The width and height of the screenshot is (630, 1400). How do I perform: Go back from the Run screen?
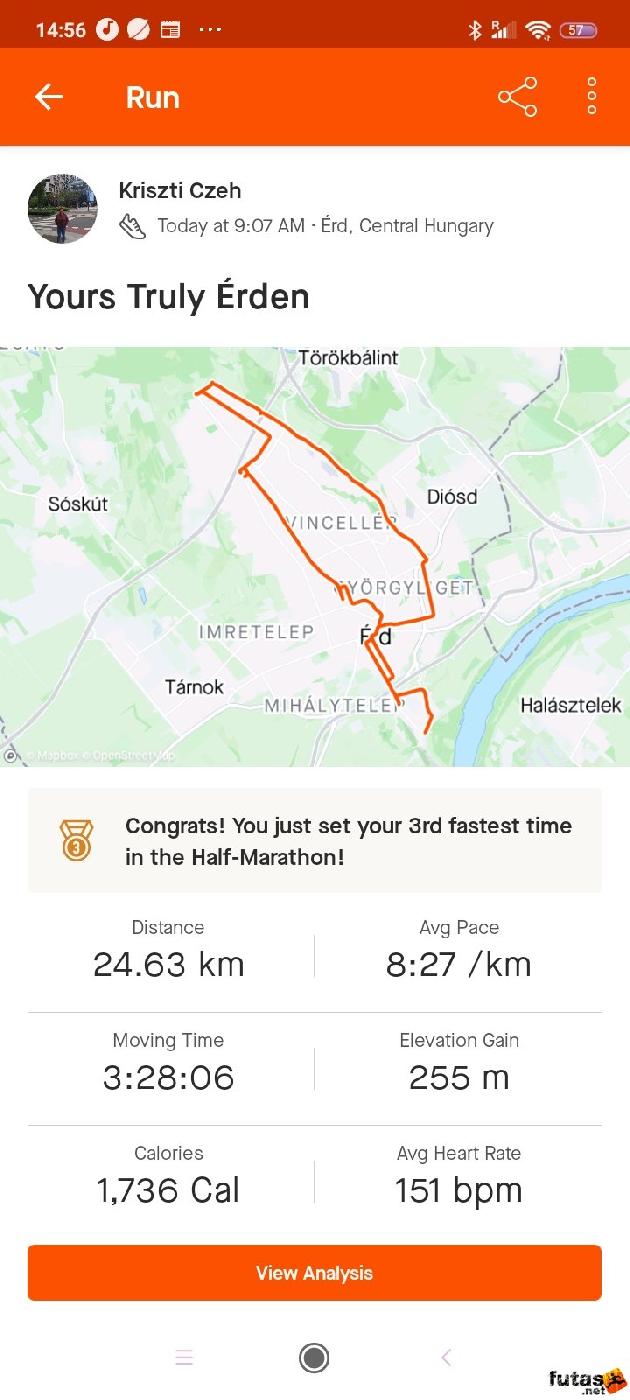[x=48, y=97]
